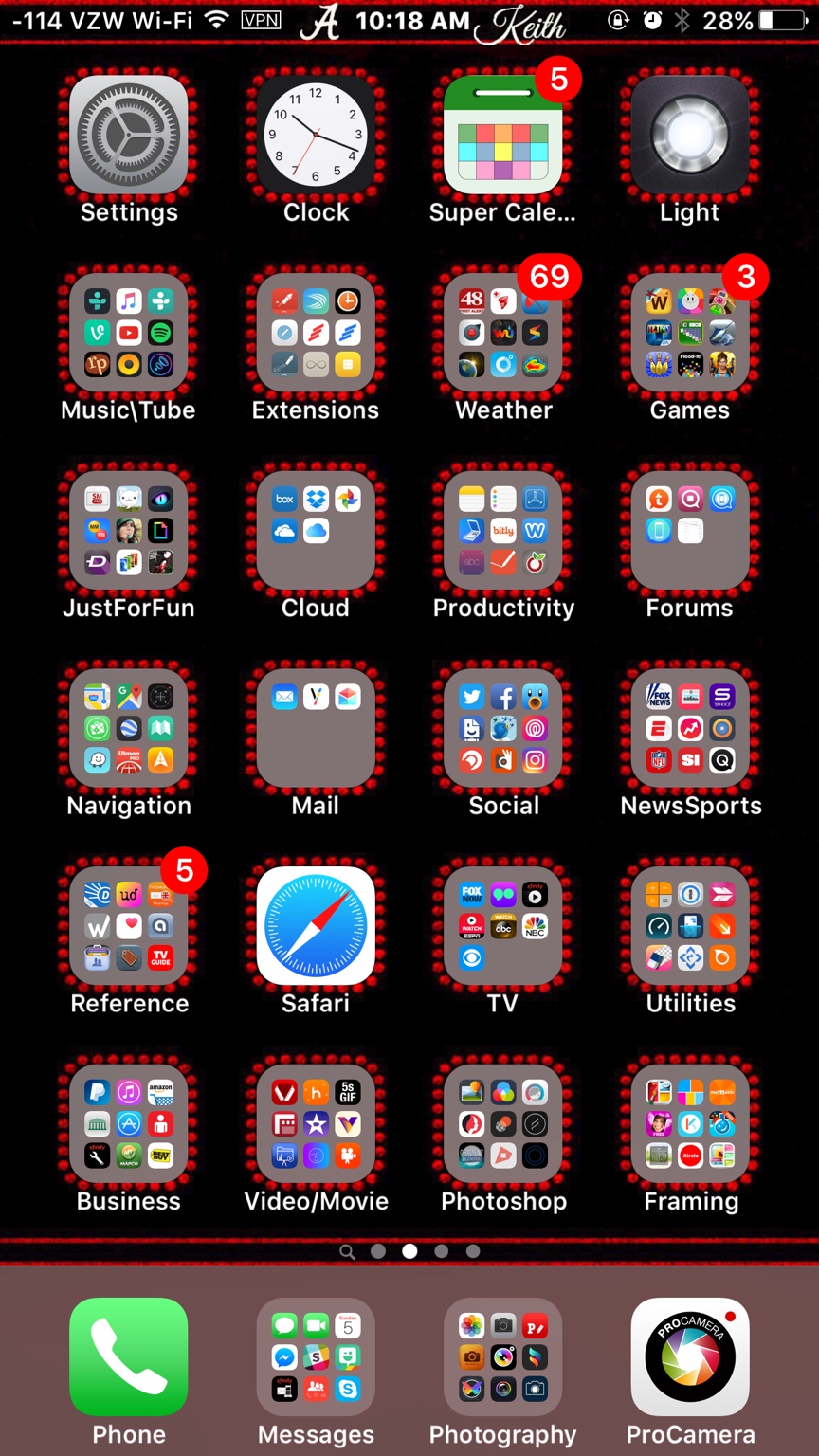Open the Productivity folder
Viewport: 819px width, 1456px height.
502,530
